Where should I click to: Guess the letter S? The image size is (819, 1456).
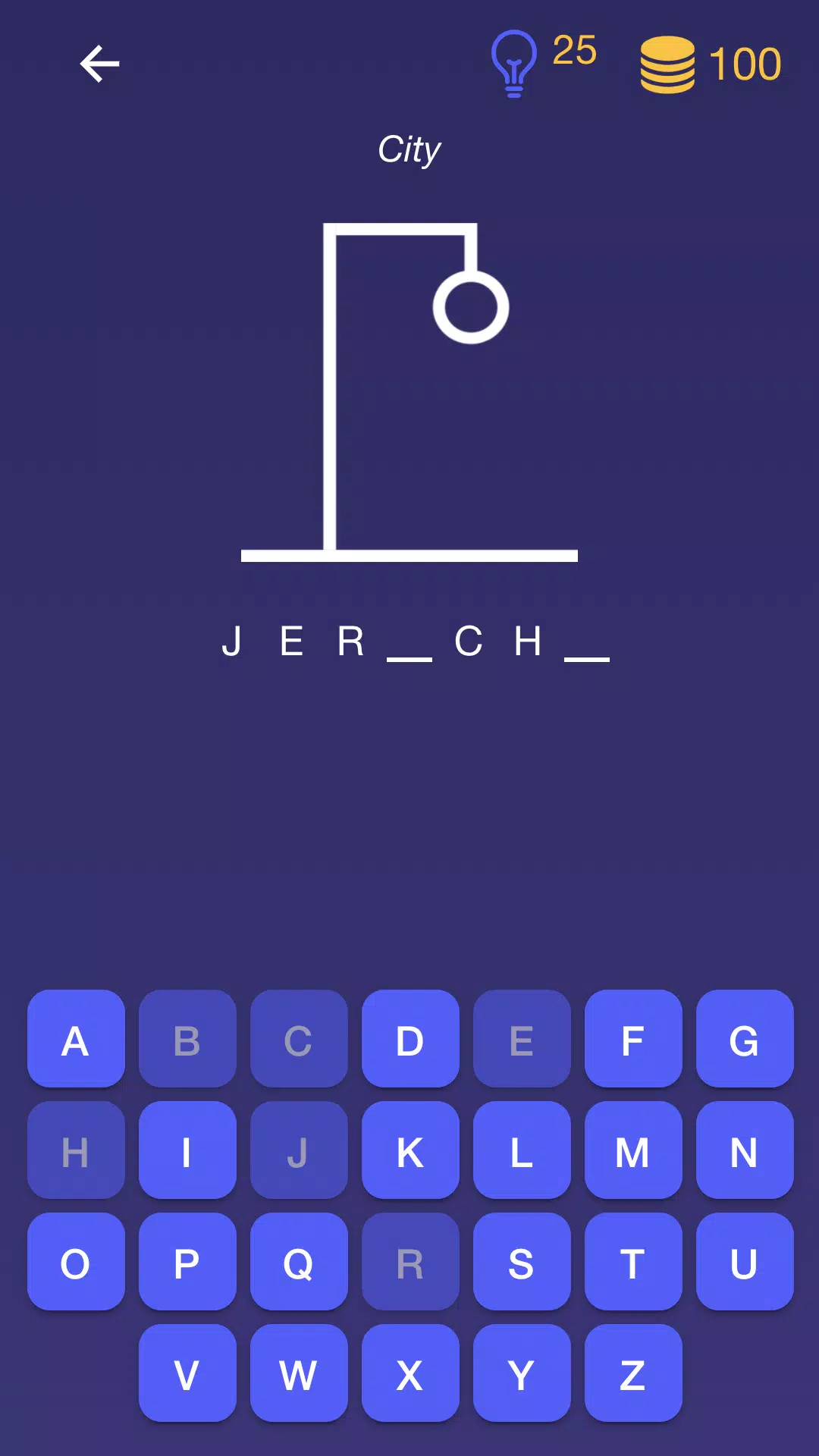522,1262
